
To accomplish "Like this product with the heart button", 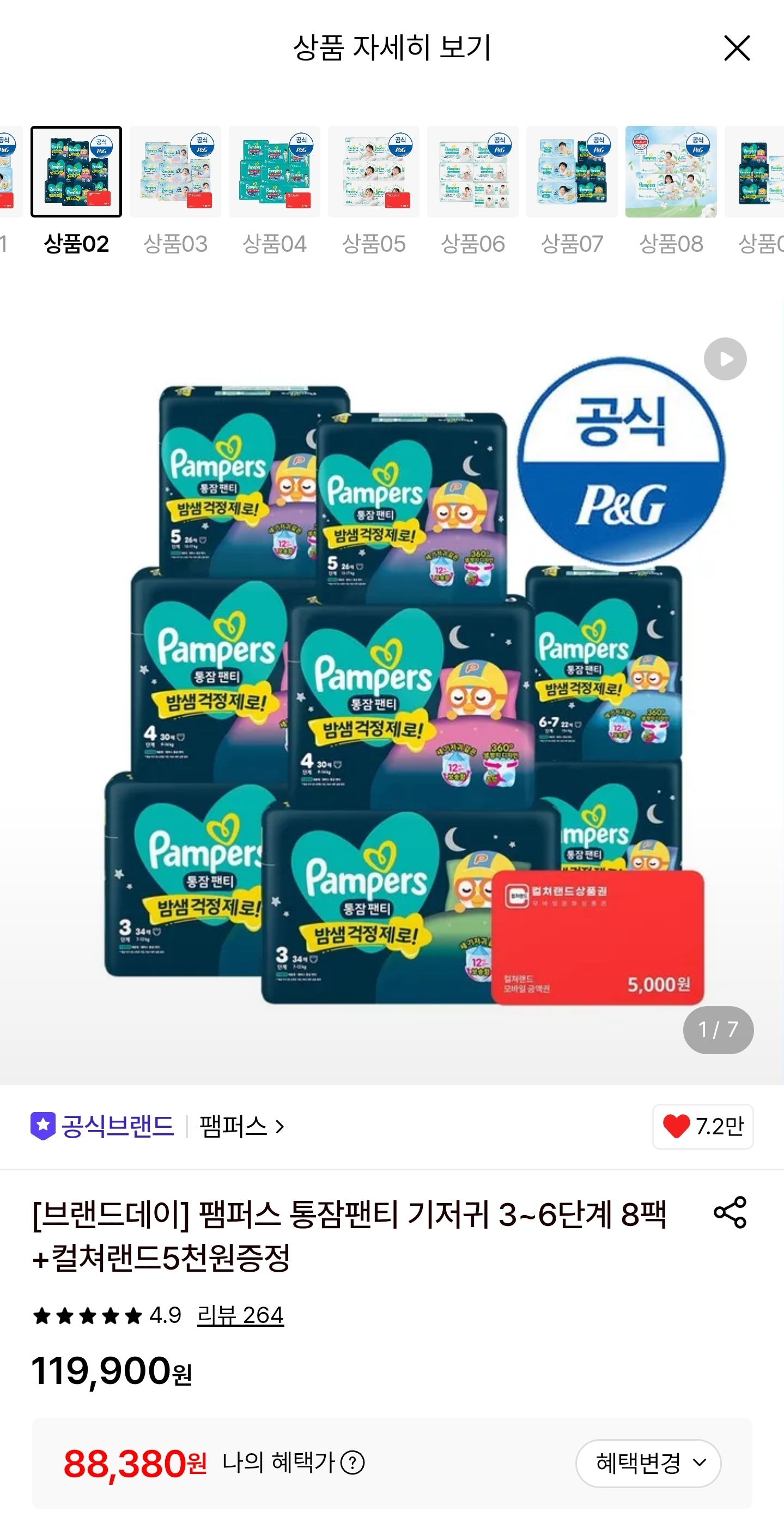I will (702, 1126).
